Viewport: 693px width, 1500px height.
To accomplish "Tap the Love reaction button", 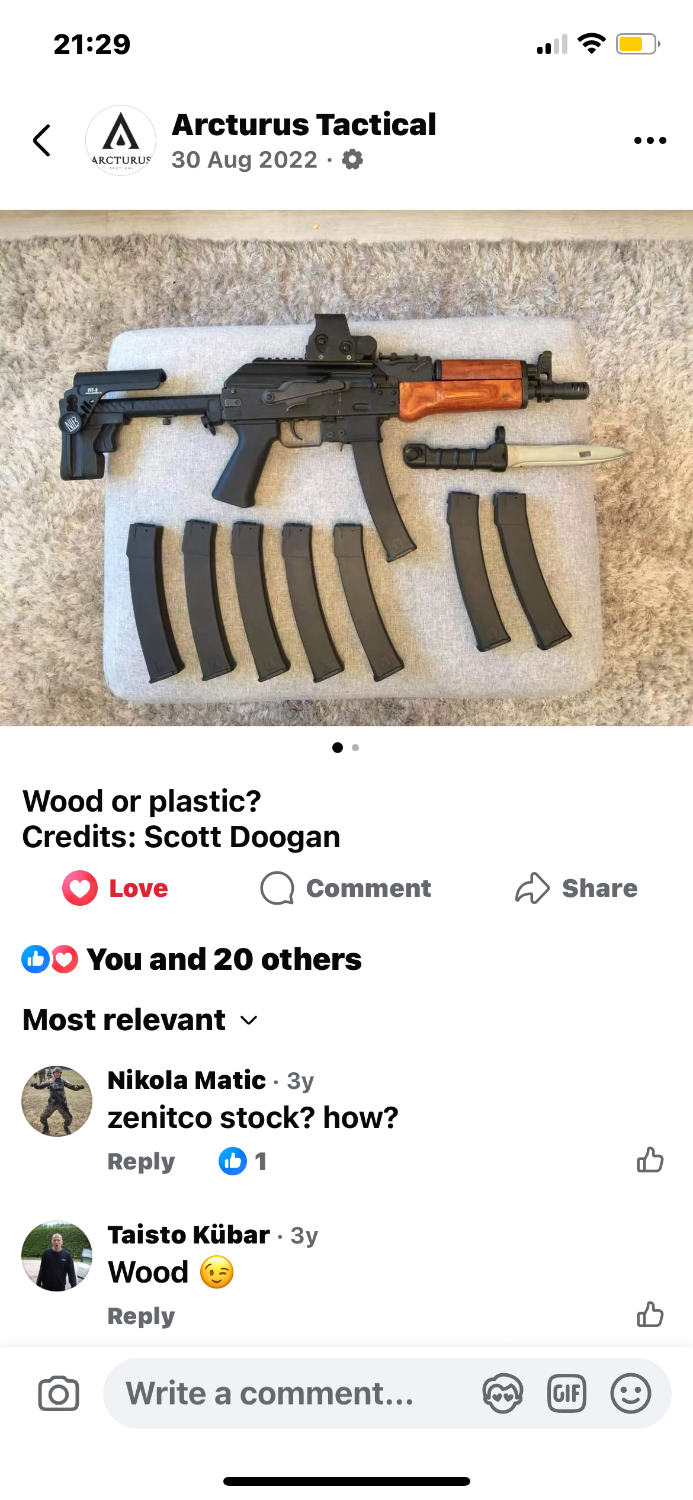I will [x=116, y=888].
